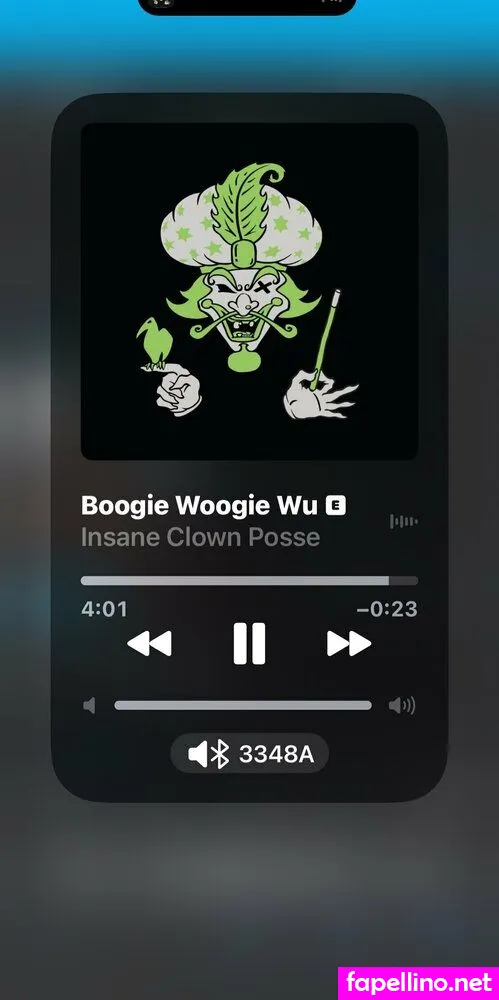
Task: Open the album artwork in Music
Action: pyautogui.click(x=250, y=291)
